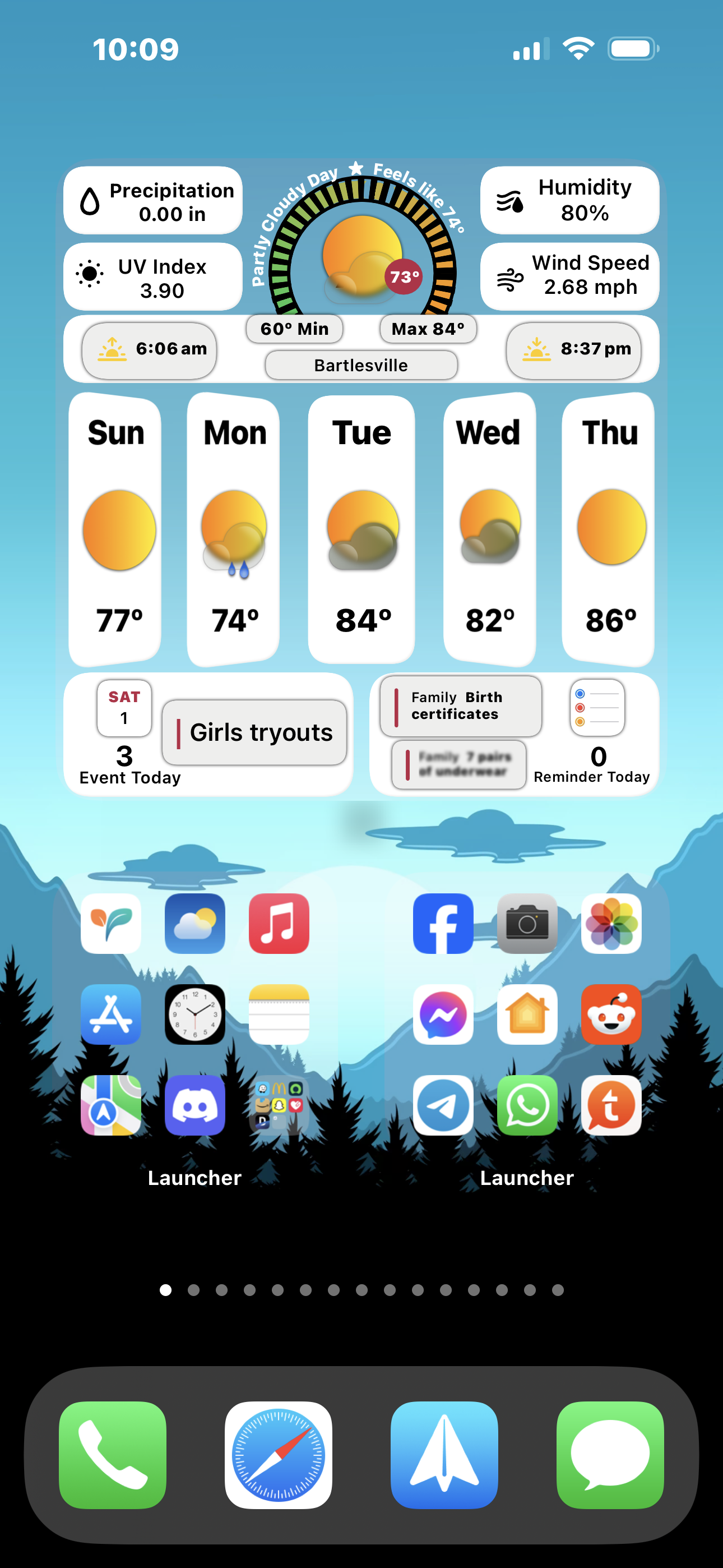Open the Home app

pos(527,1014)
